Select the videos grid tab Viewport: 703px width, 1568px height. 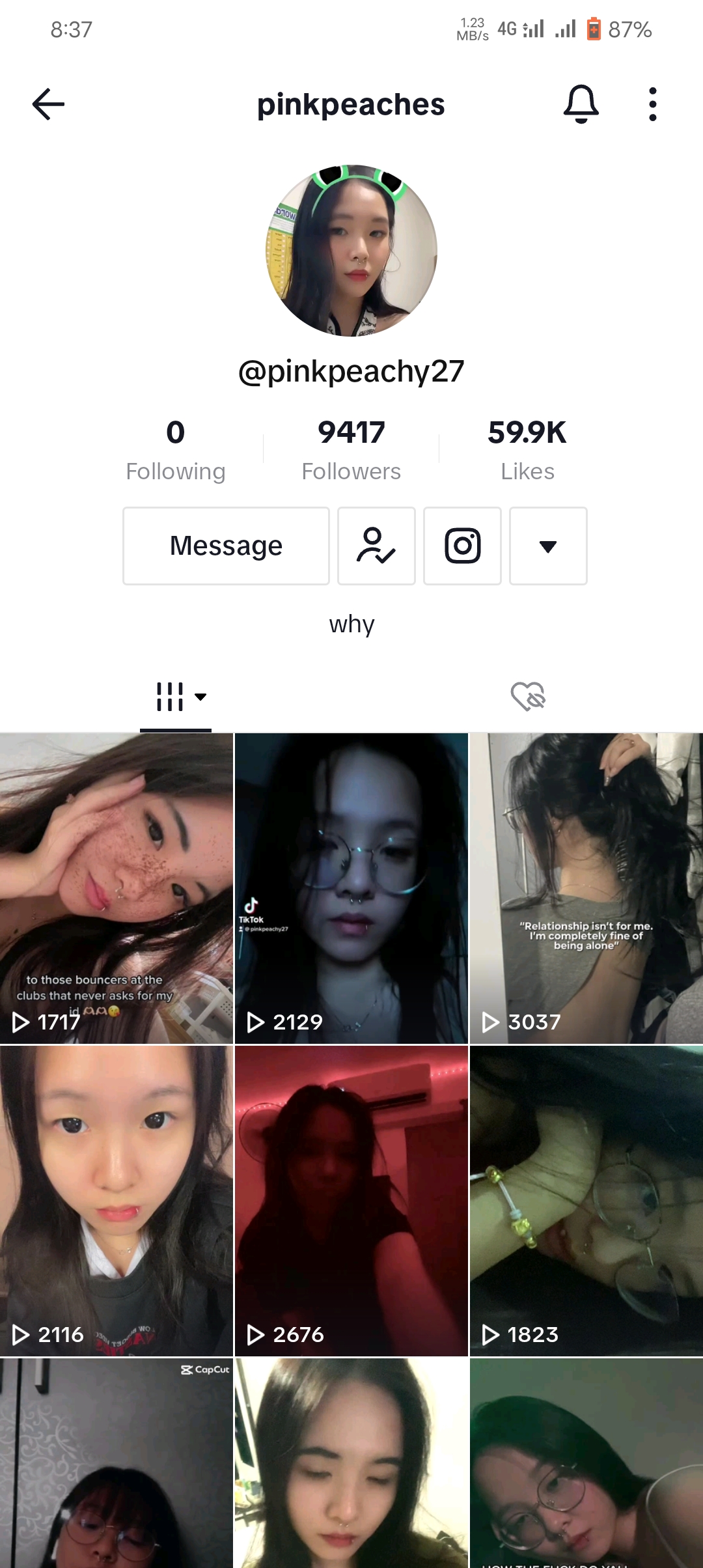point(176,697)
